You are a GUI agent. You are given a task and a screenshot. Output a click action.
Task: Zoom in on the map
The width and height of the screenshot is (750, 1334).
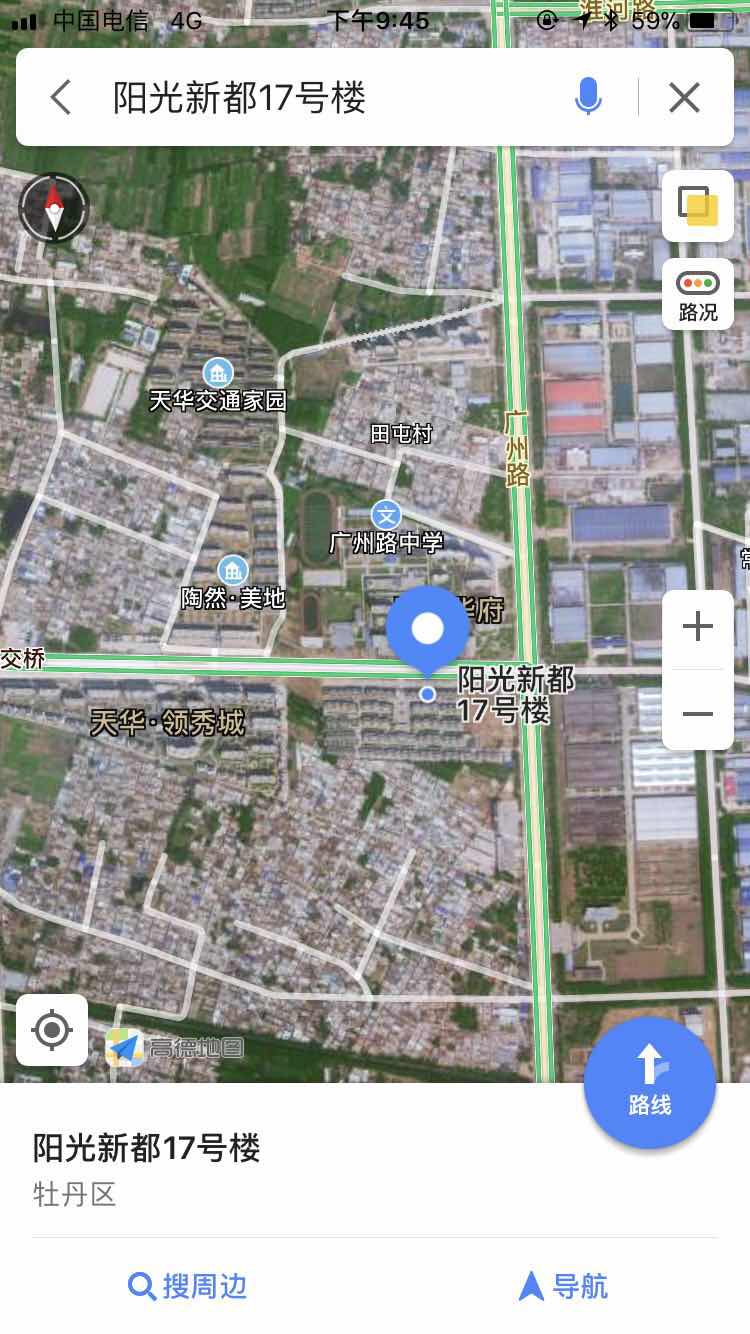pyautogui.click(x=698, y=627)
